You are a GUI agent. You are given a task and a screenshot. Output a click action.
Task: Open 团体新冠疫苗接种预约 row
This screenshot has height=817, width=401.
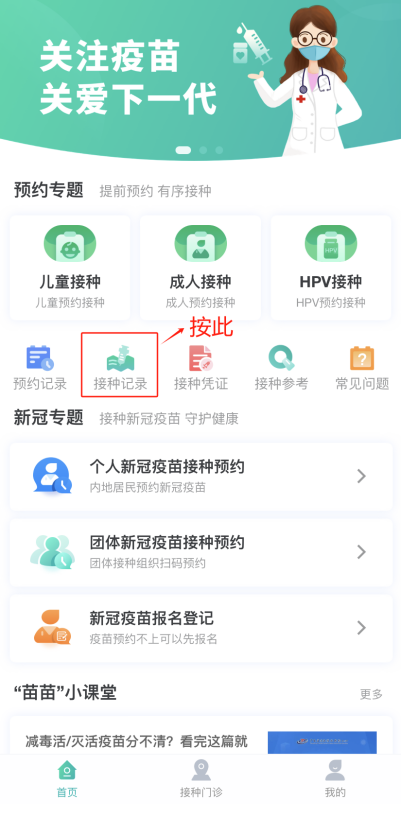(201, 552)
